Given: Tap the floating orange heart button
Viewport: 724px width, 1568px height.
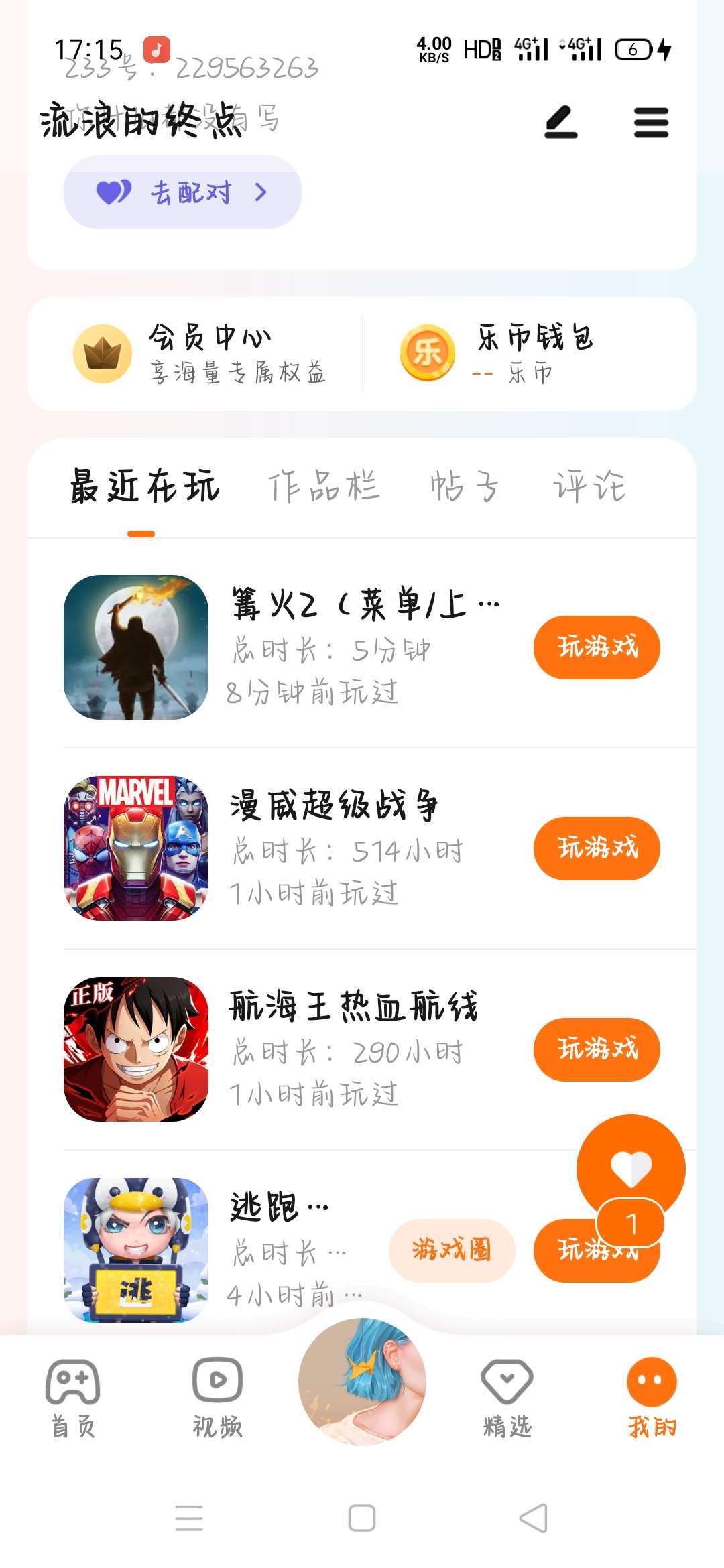Looking at the screenshot, I should [631, 1167].
